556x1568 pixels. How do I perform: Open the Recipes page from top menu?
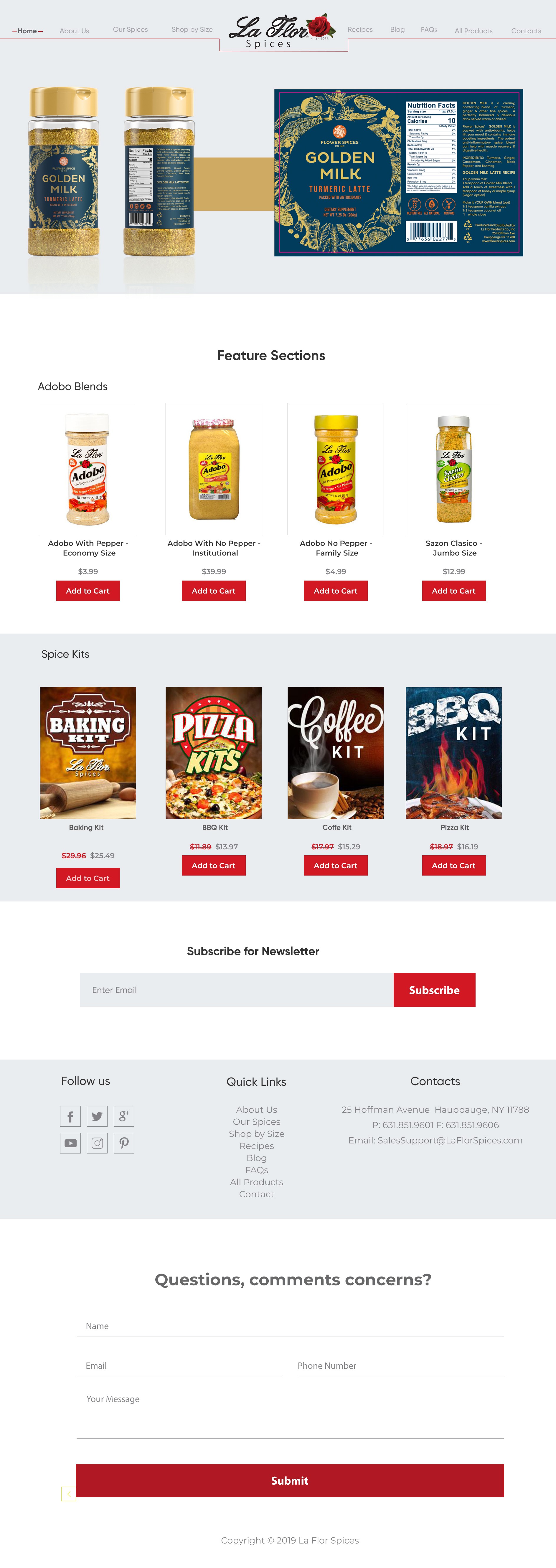(x=360, y=29)
